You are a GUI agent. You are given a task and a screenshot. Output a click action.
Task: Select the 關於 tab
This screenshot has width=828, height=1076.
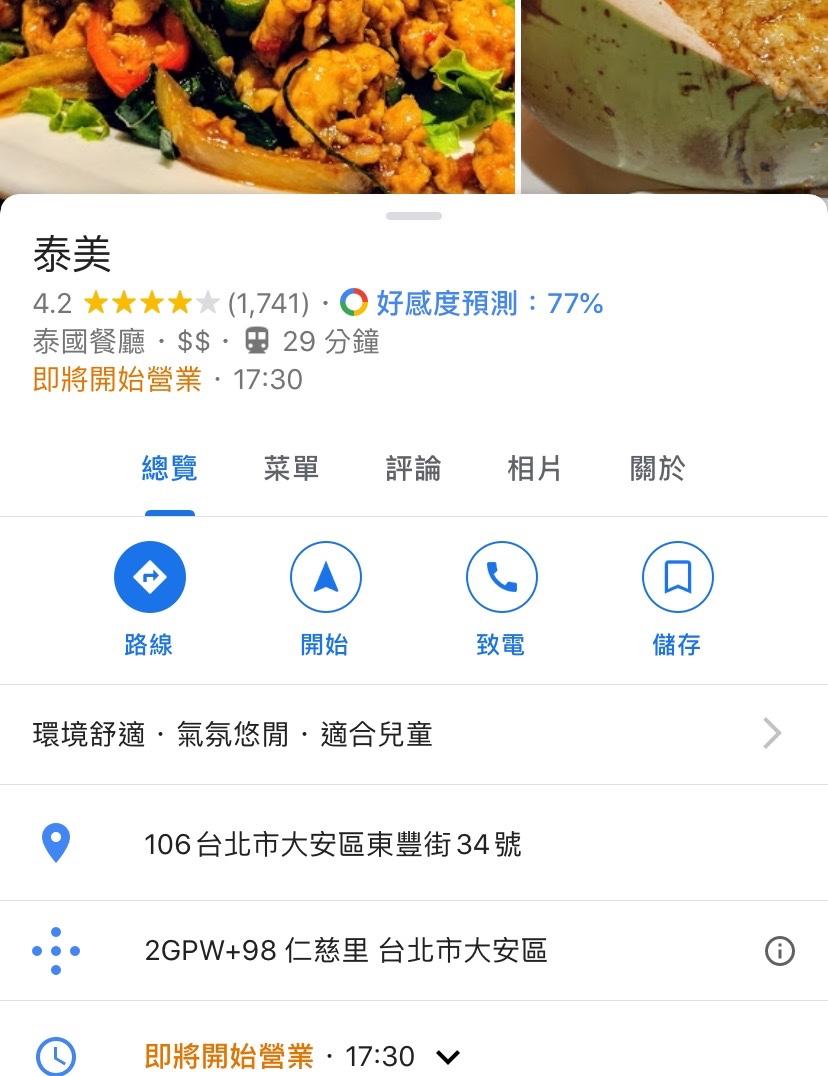tap(657, 468)
